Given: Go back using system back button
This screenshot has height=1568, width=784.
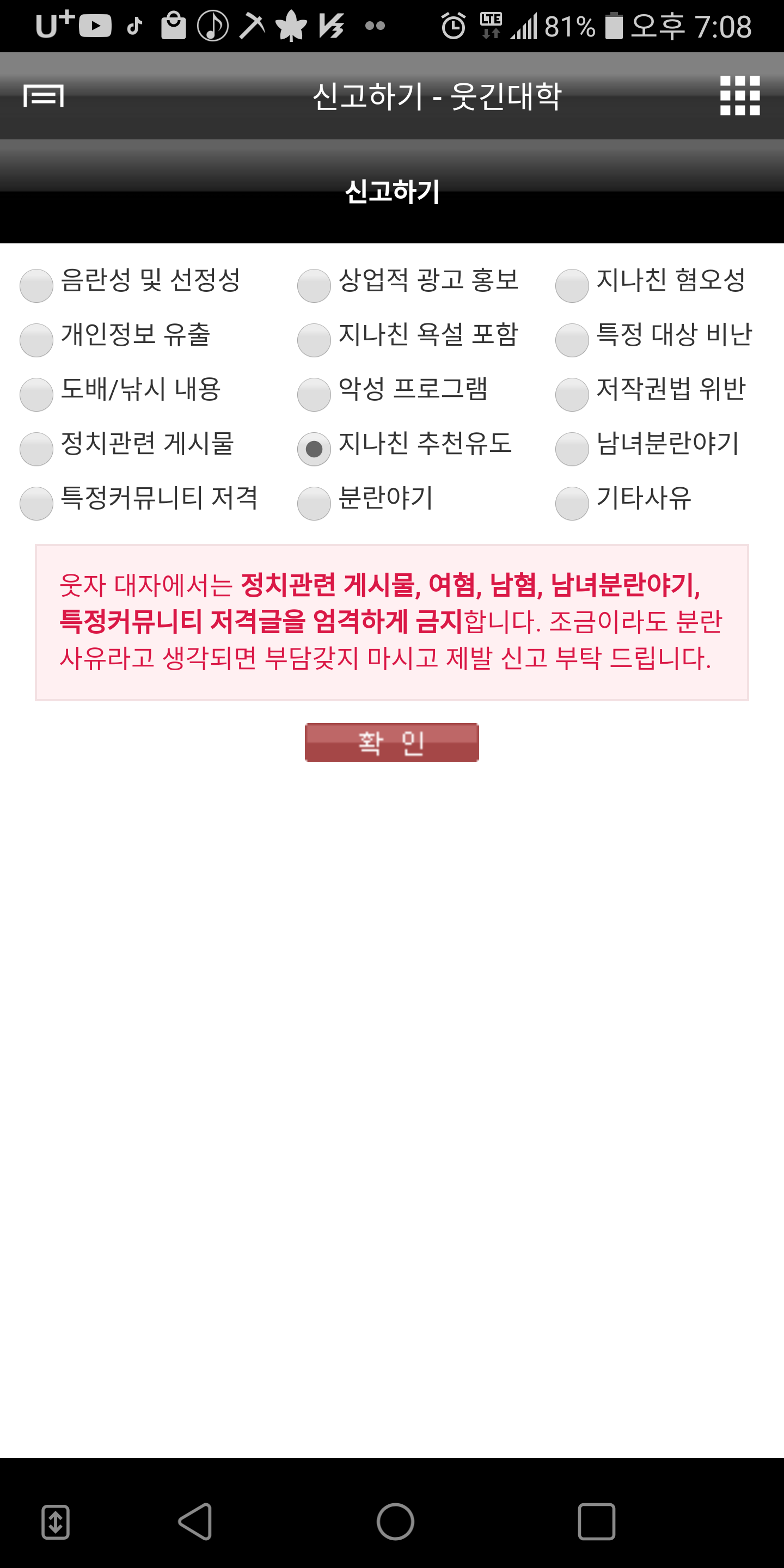Looking at the screenshot, I should coord(195,1521).
